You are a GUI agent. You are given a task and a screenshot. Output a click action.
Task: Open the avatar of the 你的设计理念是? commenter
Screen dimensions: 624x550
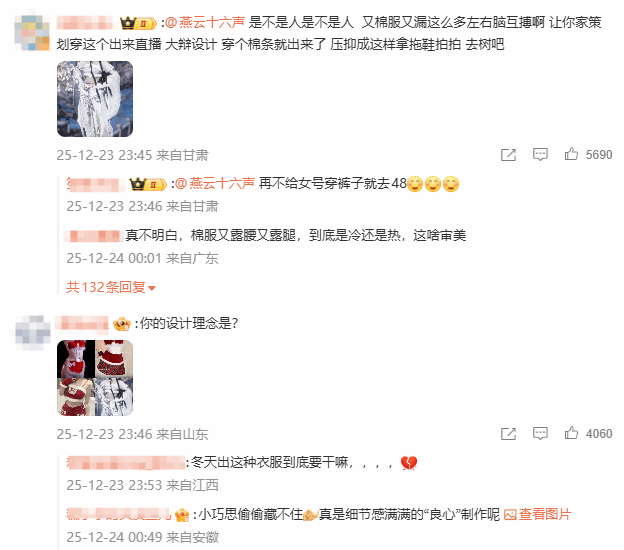32,330
